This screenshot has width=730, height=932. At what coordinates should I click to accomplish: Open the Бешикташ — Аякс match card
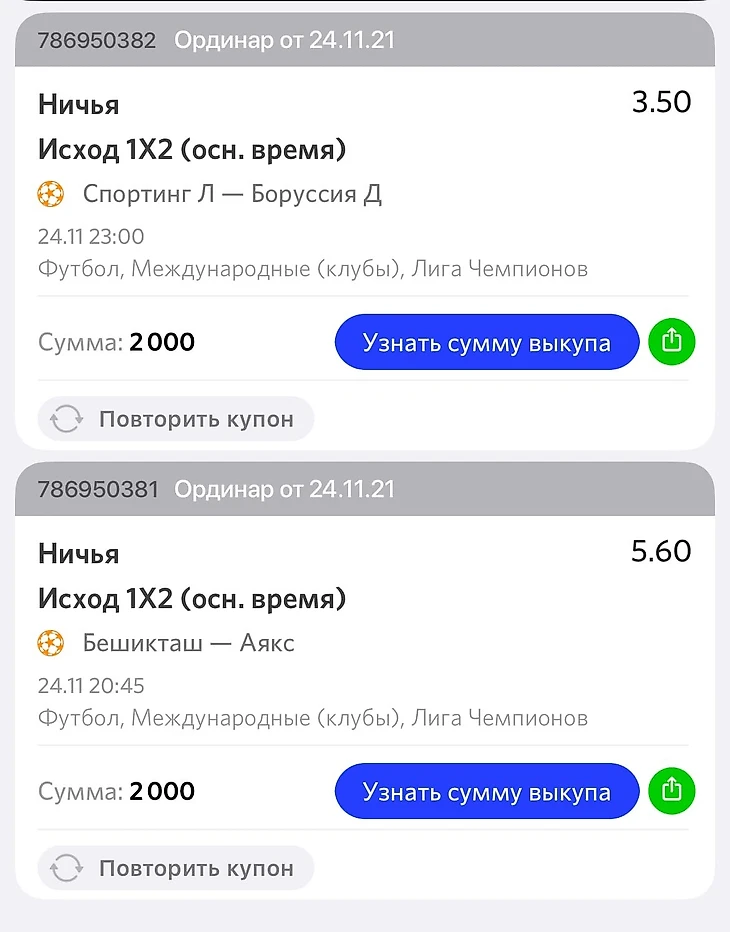[x=188, y=642]
